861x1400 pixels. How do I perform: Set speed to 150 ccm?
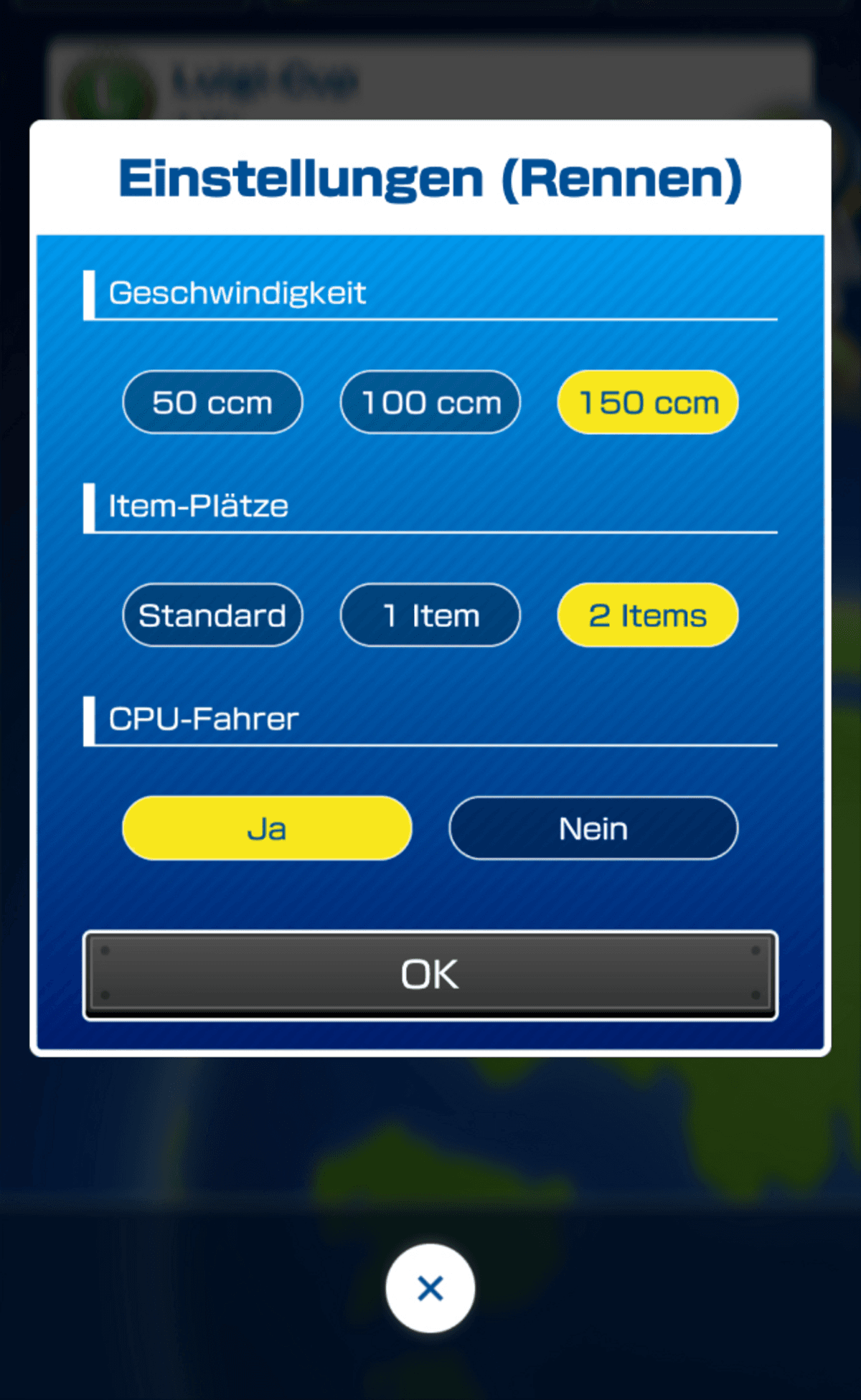(x=648, y=402)
